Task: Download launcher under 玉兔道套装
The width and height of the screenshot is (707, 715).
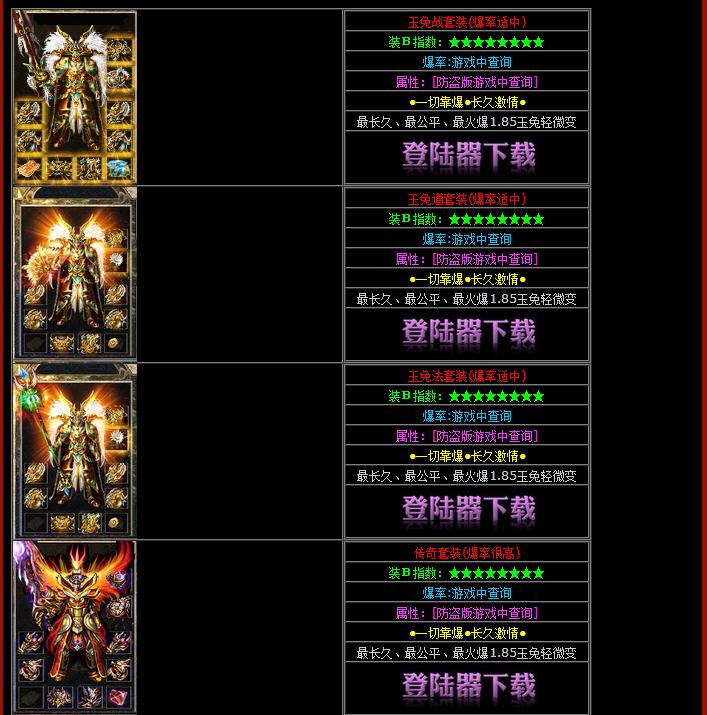Action: coord(468,334)
